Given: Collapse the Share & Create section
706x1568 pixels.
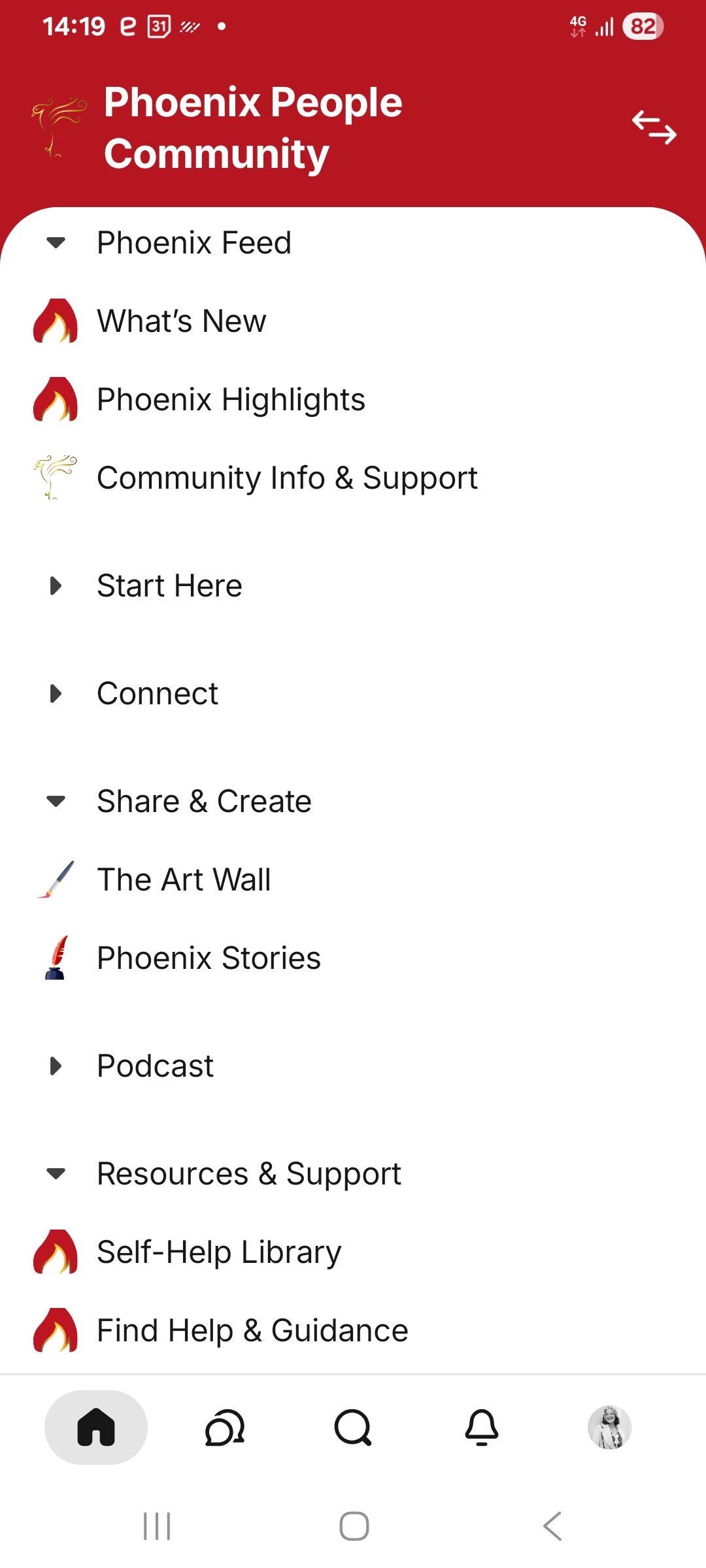Looking at the screenshot, I should click(56, 802).
